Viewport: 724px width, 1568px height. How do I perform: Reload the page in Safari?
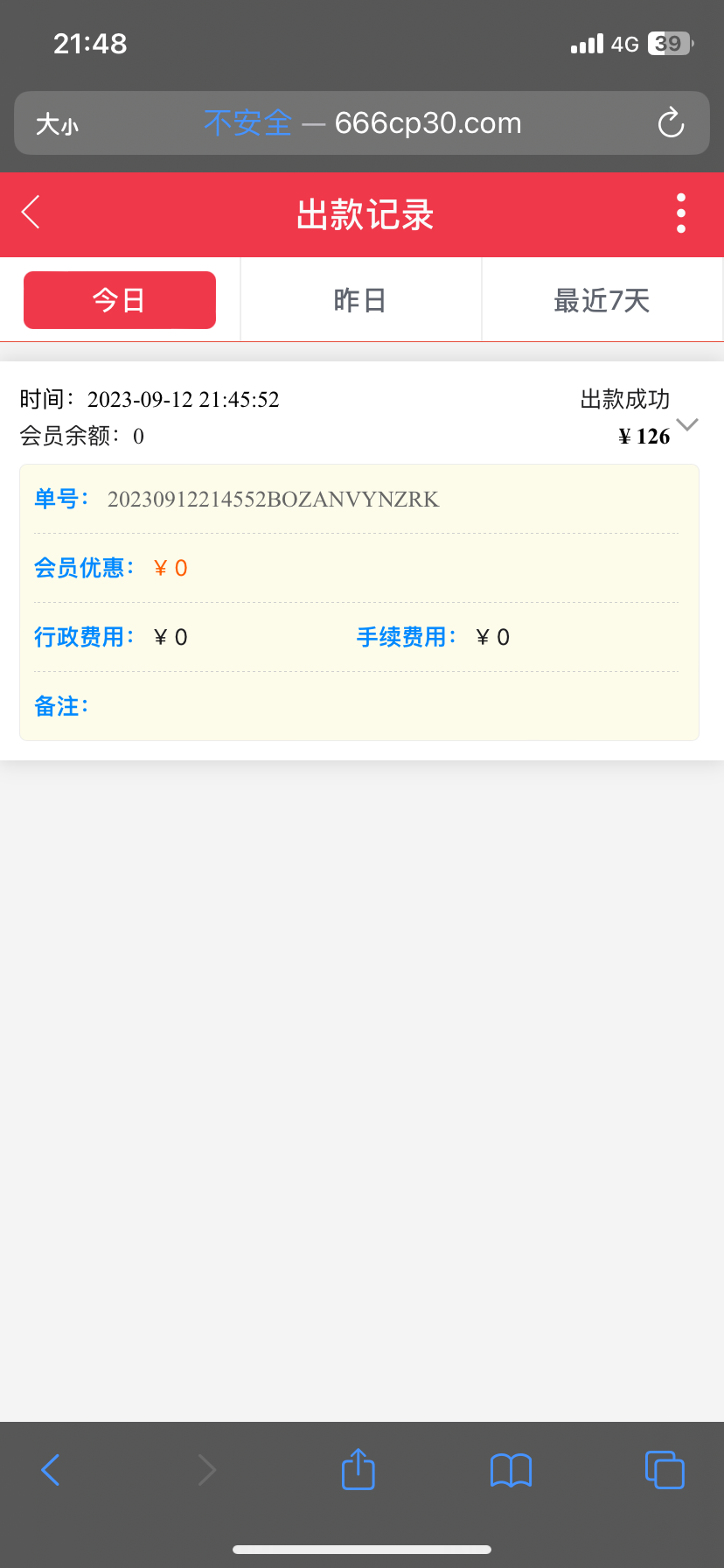(x=671, y=123)
